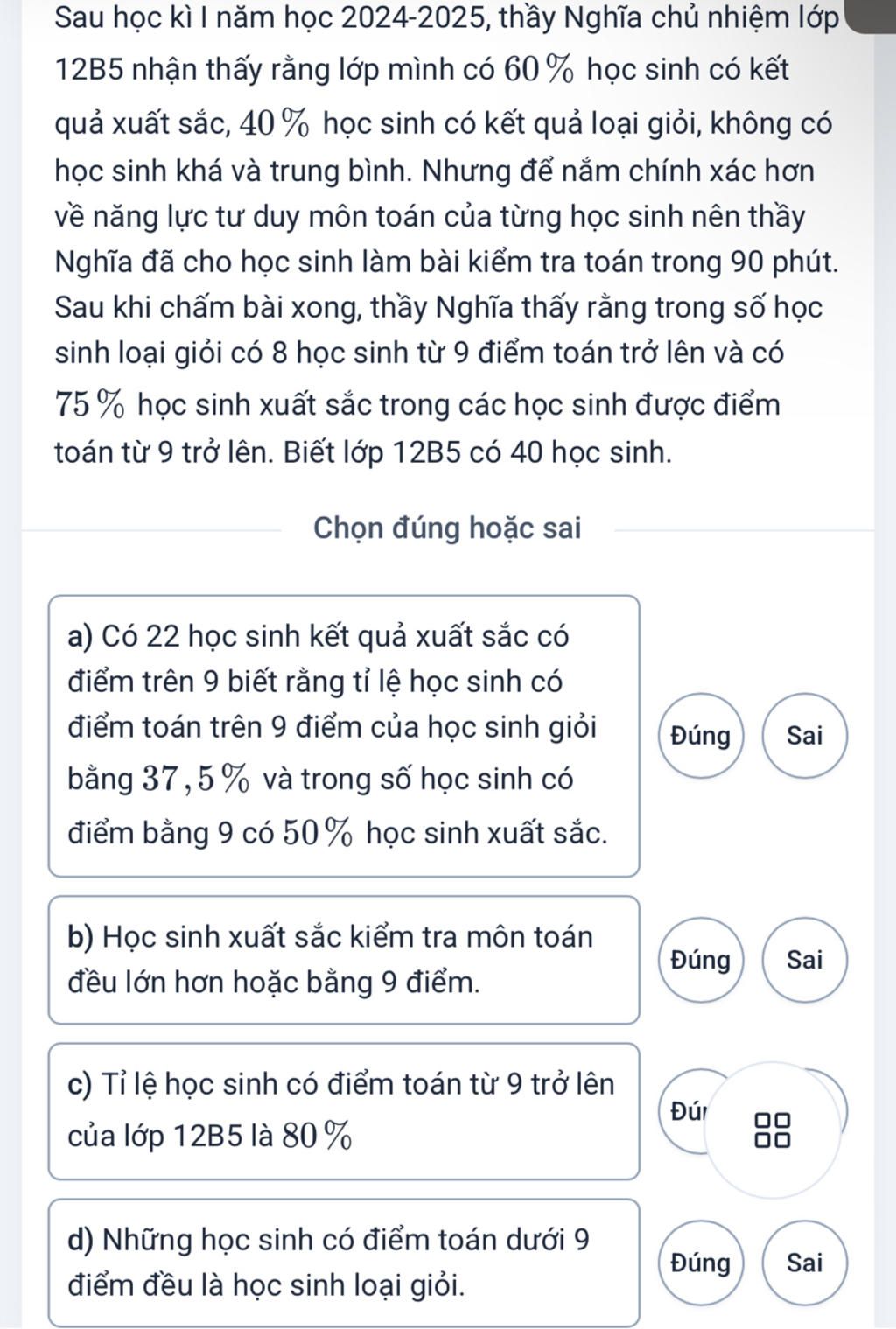Mark statement a) as Đúng
896x1329 pixels.
[x=700, y=736]
